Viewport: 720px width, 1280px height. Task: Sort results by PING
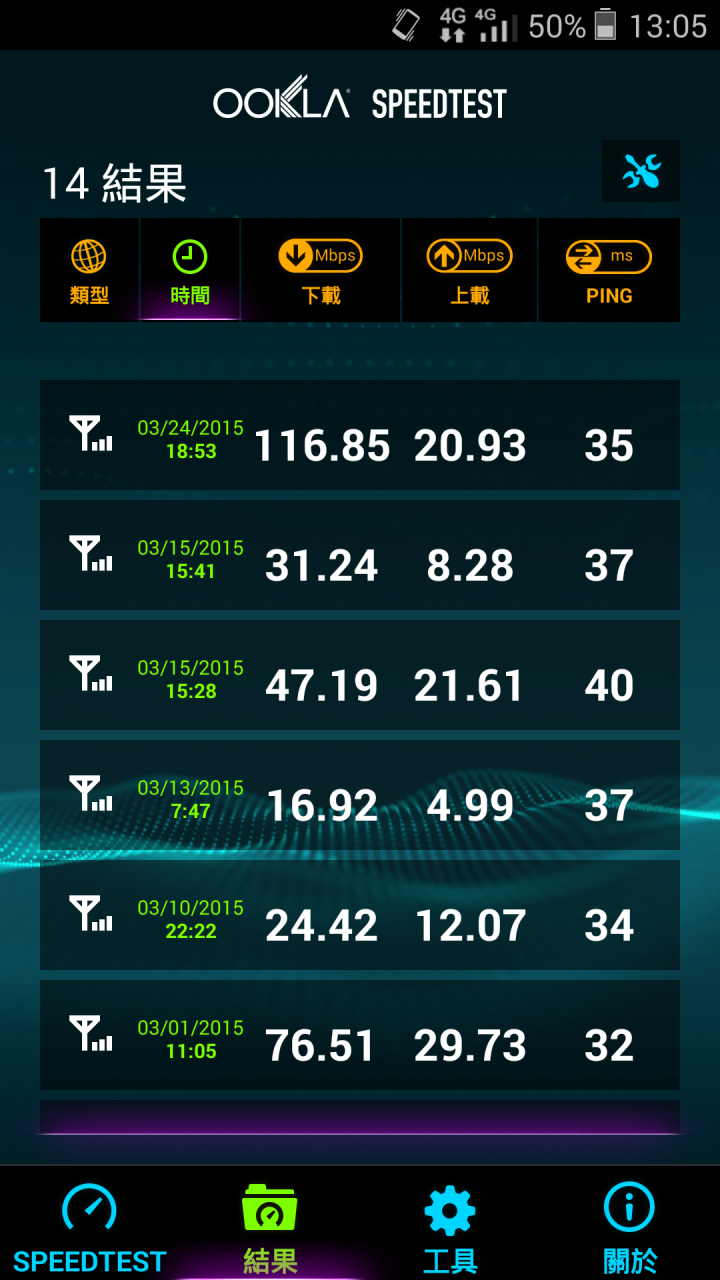[609, 271]
